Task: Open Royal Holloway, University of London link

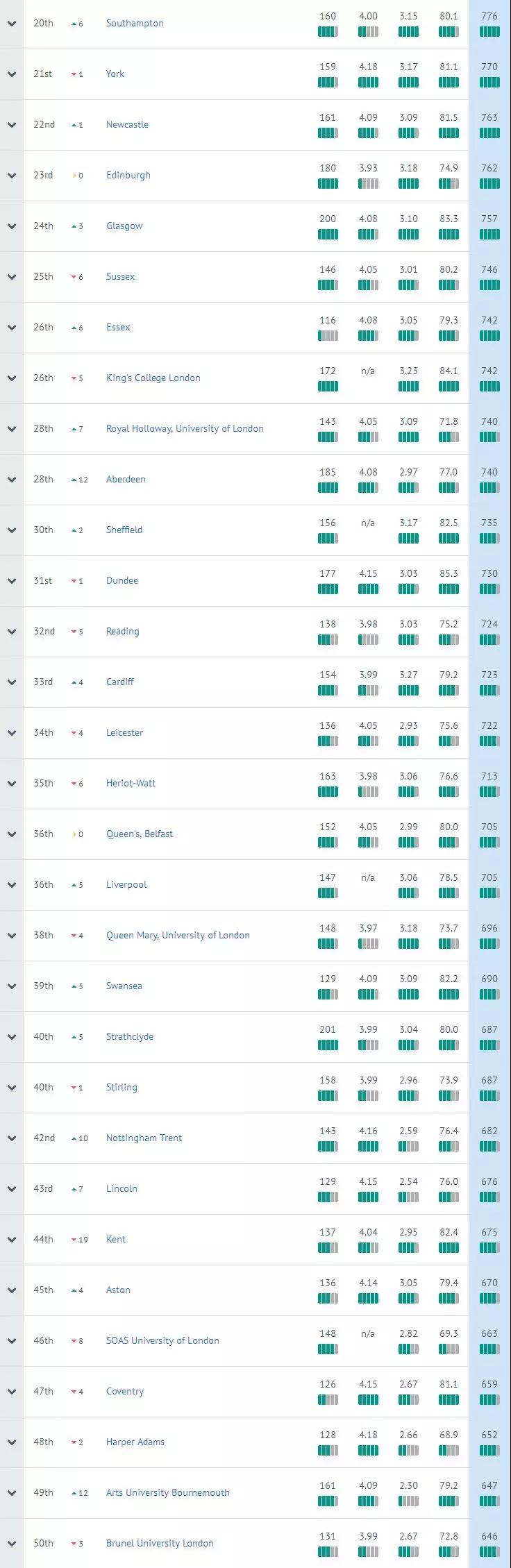Action: (185, 428)
